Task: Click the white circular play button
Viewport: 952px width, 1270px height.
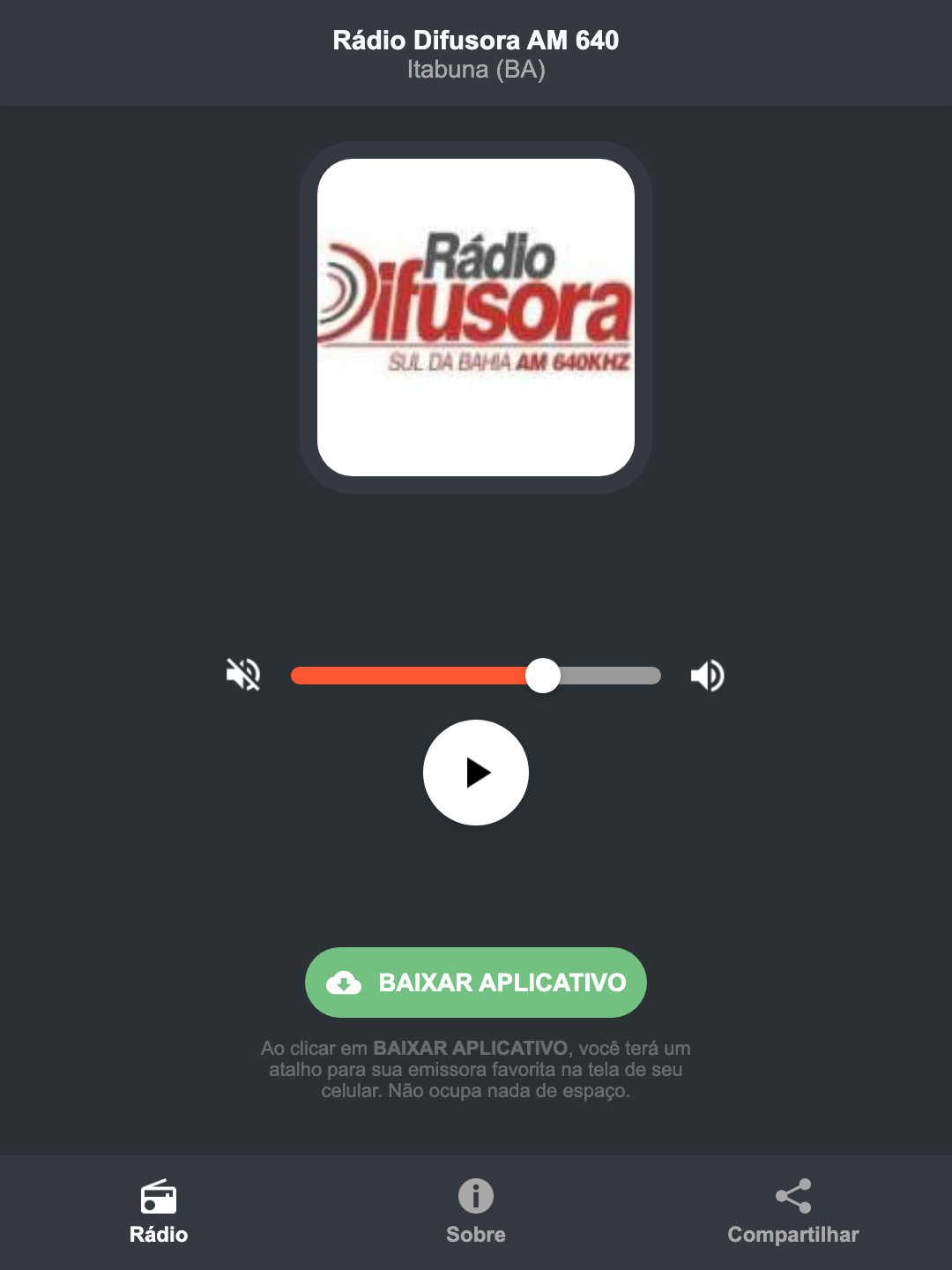Action: tap(476, 773)
